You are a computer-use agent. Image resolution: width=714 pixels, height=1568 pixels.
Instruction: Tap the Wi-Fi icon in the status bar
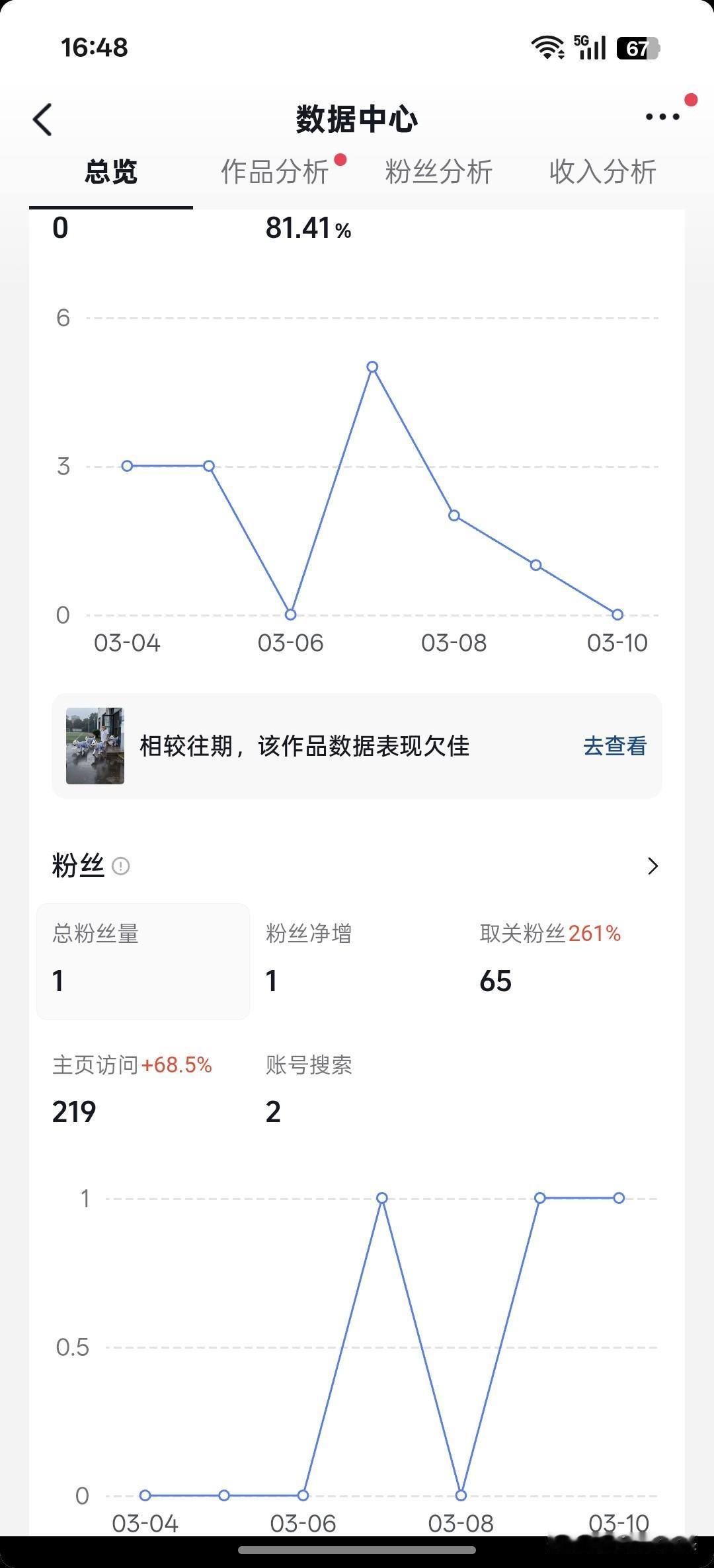pyautogui.click(x=547, y=48)
